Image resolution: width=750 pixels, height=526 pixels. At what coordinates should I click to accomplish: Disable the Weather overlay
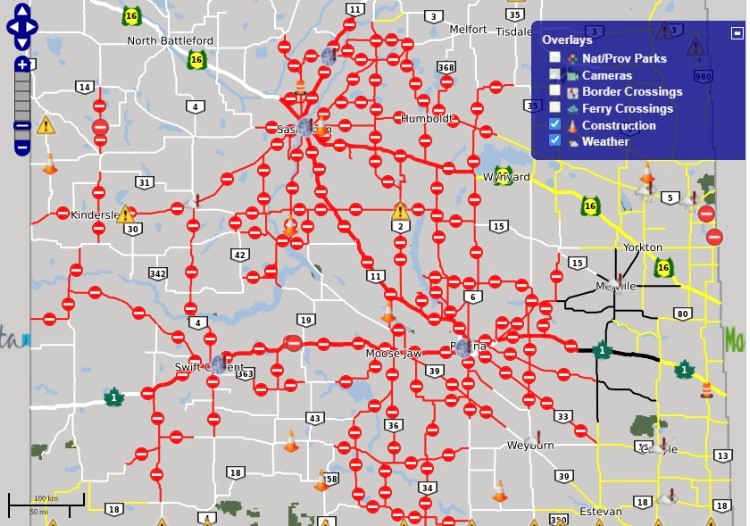point(555,141)
